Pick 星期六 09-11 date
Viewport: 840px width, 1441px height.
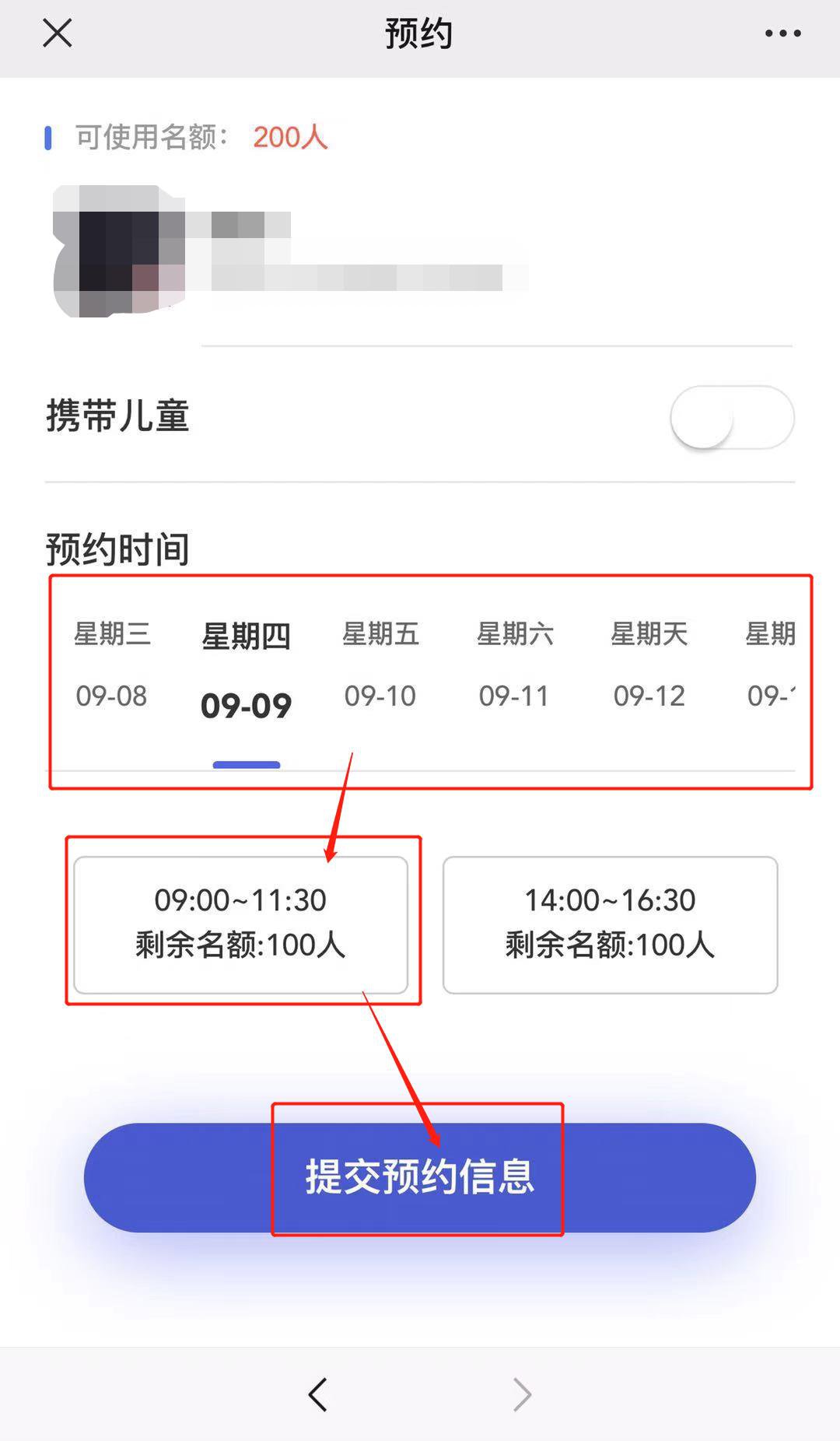[515, 665]
